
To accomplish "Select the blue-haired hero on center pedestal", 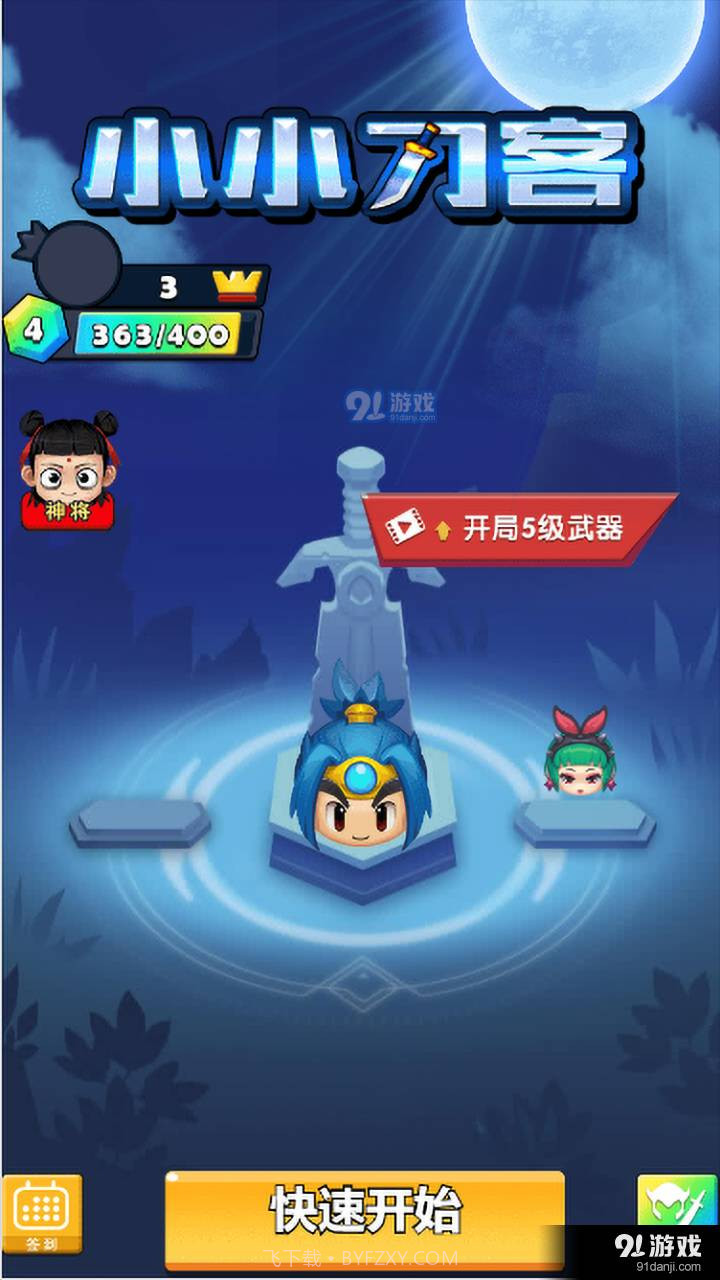I will (362, 780).
